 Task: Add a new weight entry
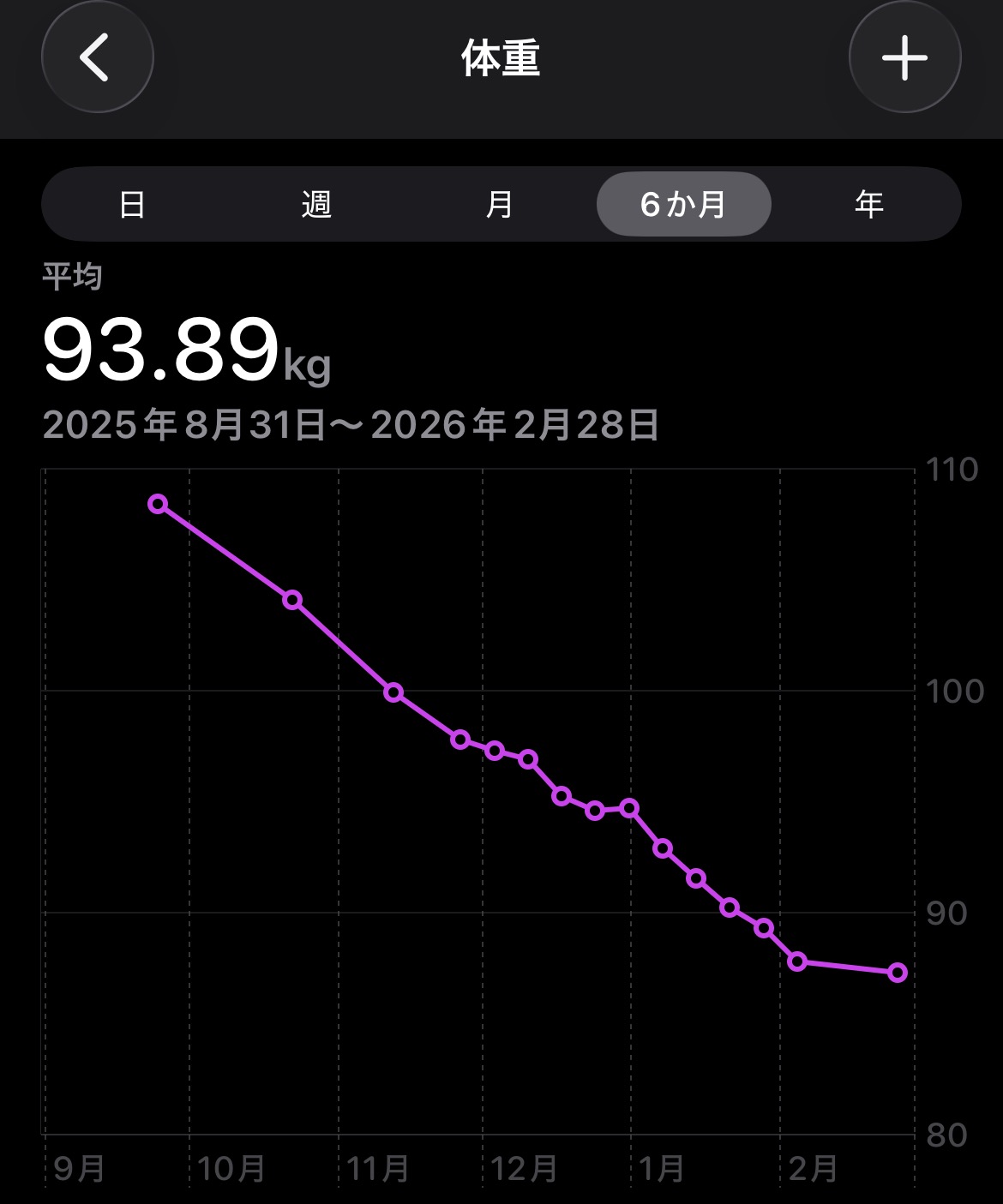904,57
